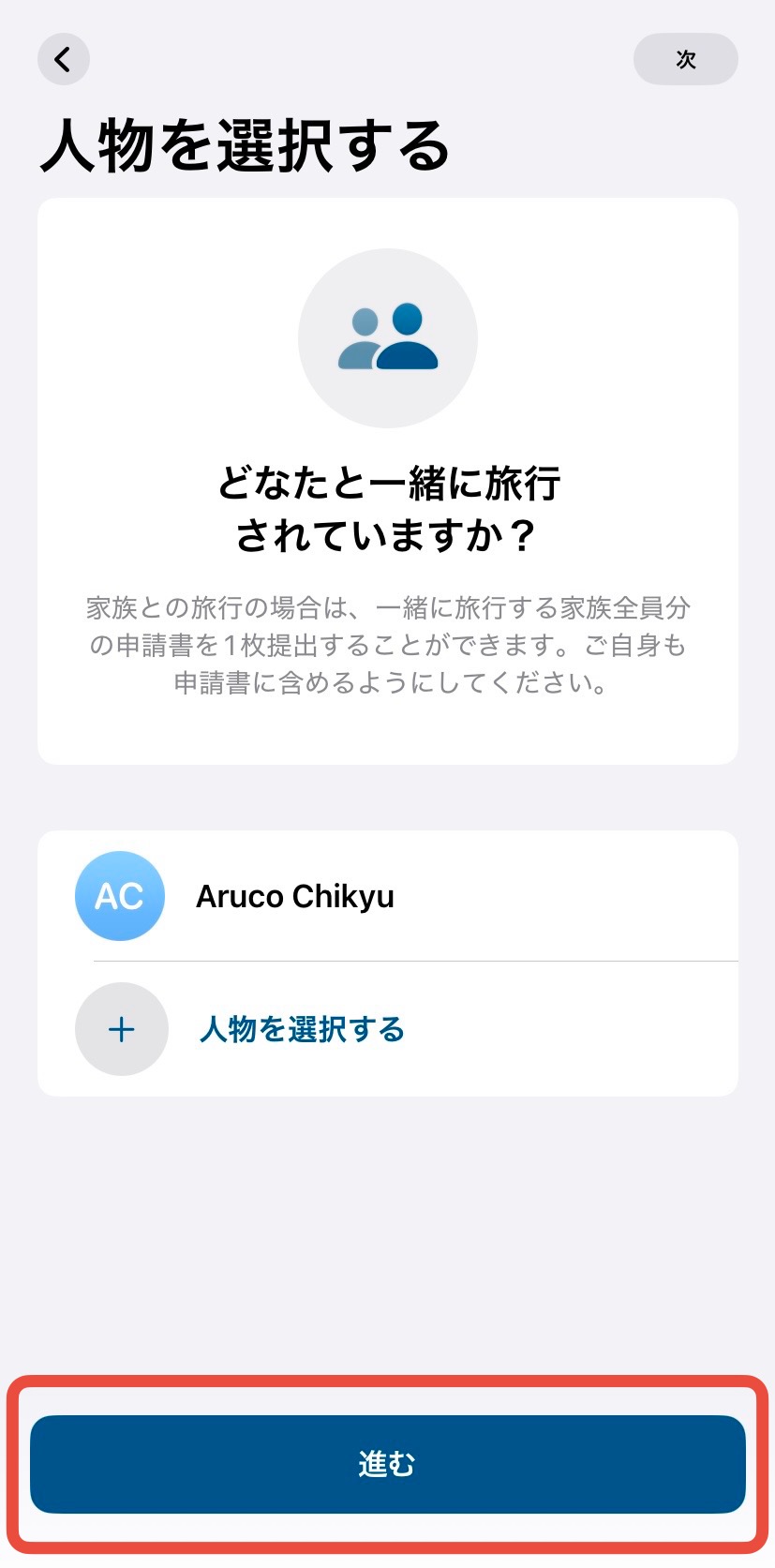
Task: Continue with the 進む button
Action: click(x=387, y=1463)
